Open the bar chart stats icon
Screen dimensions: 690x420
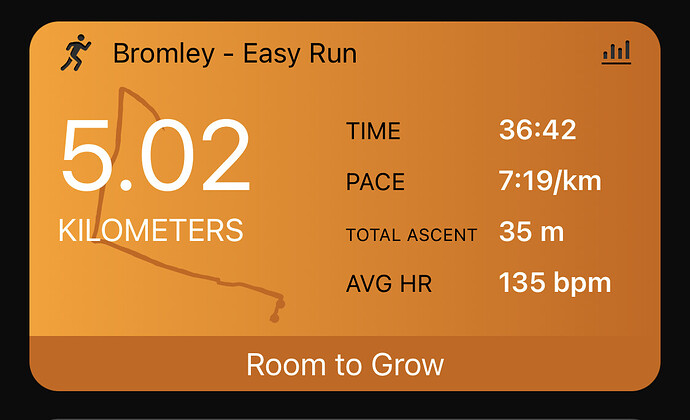(616, 52)
